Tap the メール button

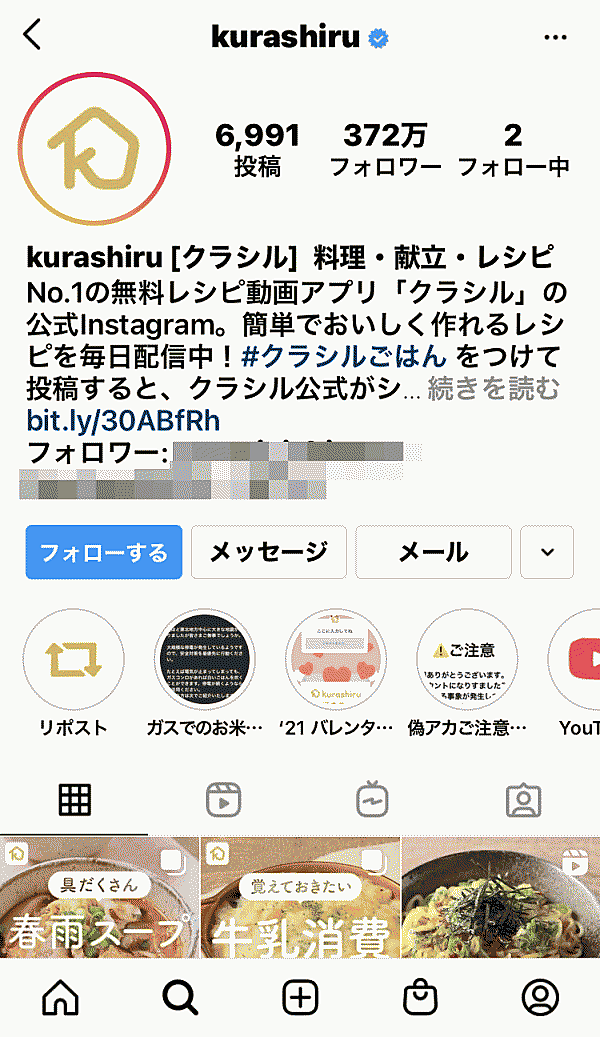pyautogui.click(x=433, y=552)
